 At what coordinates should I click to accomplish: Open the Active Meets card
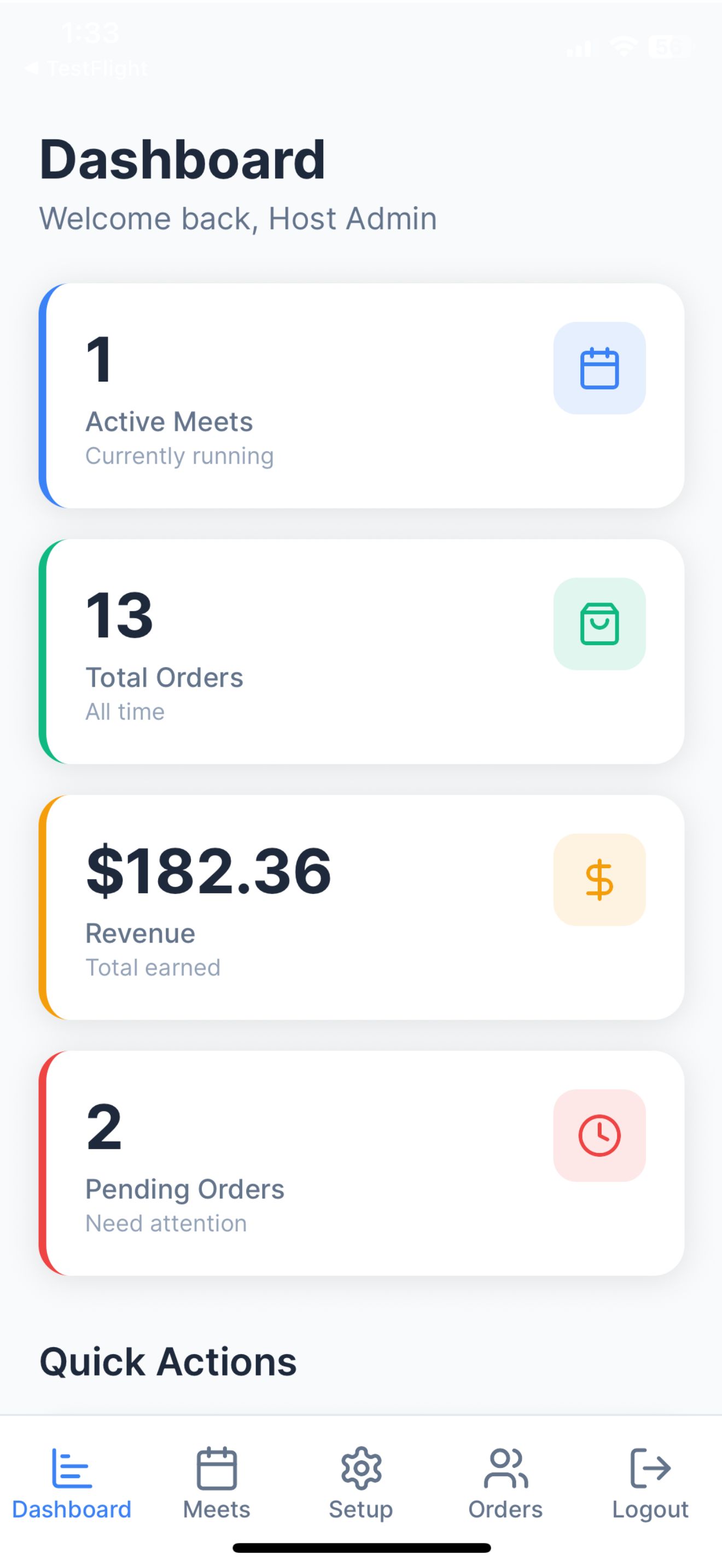pos(362,396)
